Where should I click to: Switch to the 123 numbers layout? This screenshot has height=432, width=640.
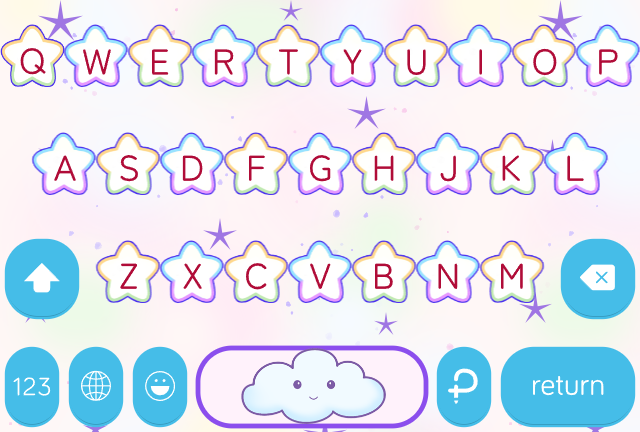(32, 387)
